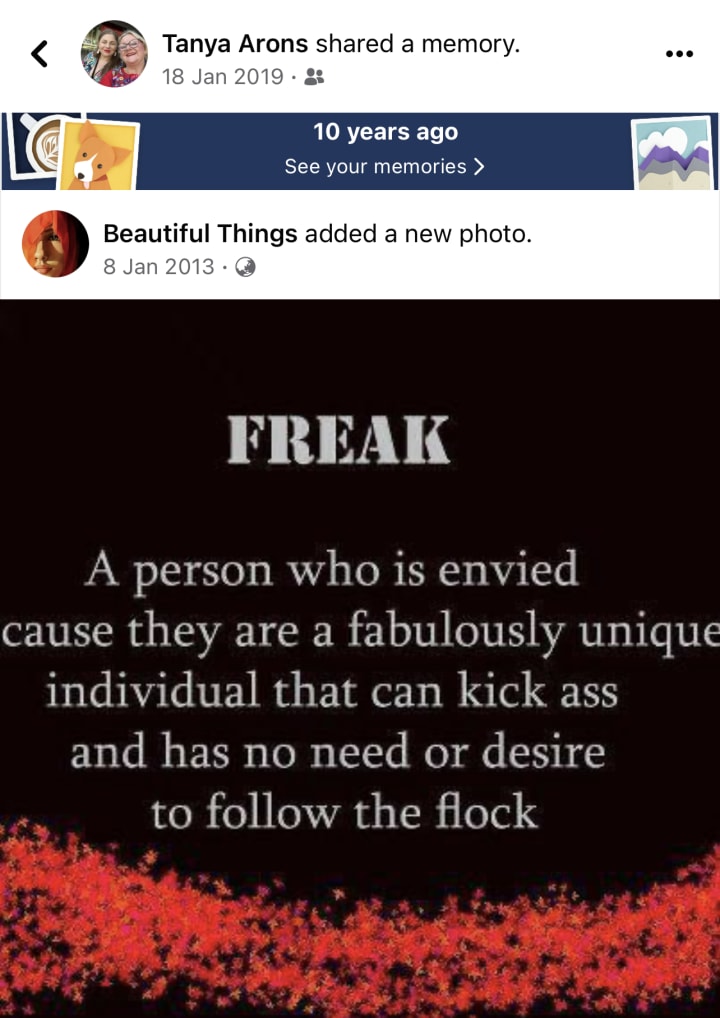Viewport: 720px width, 1018px height.
Task: Go back using the top-left arrow
Action: (x=40, y=54)
